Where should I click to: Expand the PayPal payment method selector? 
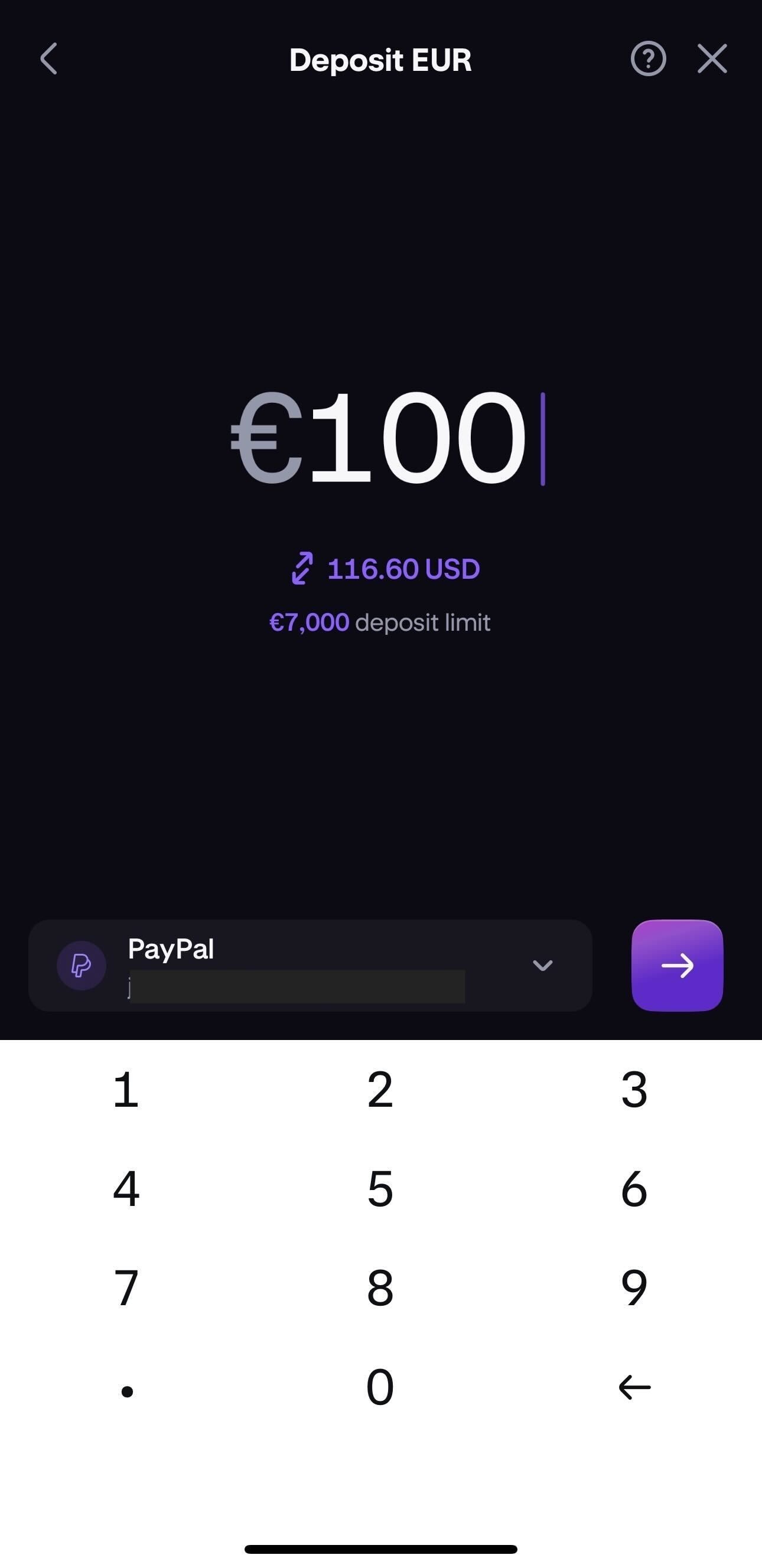click(x=542, y=966)
